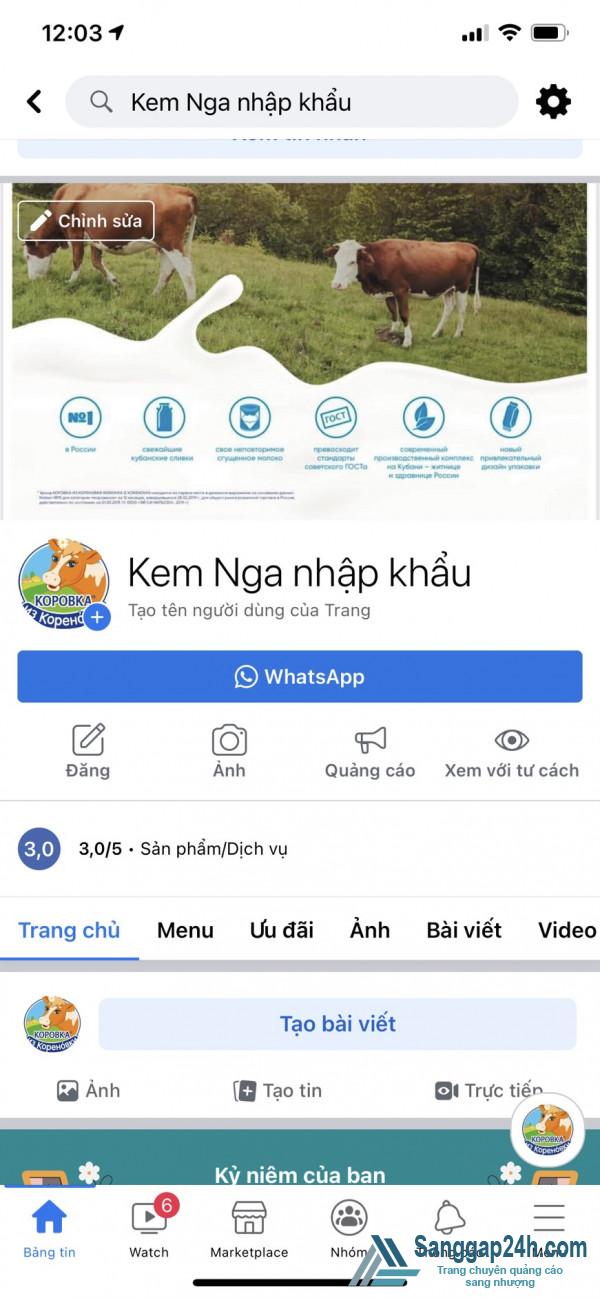Switch to the Ưu đãi tab

(281, 930)
